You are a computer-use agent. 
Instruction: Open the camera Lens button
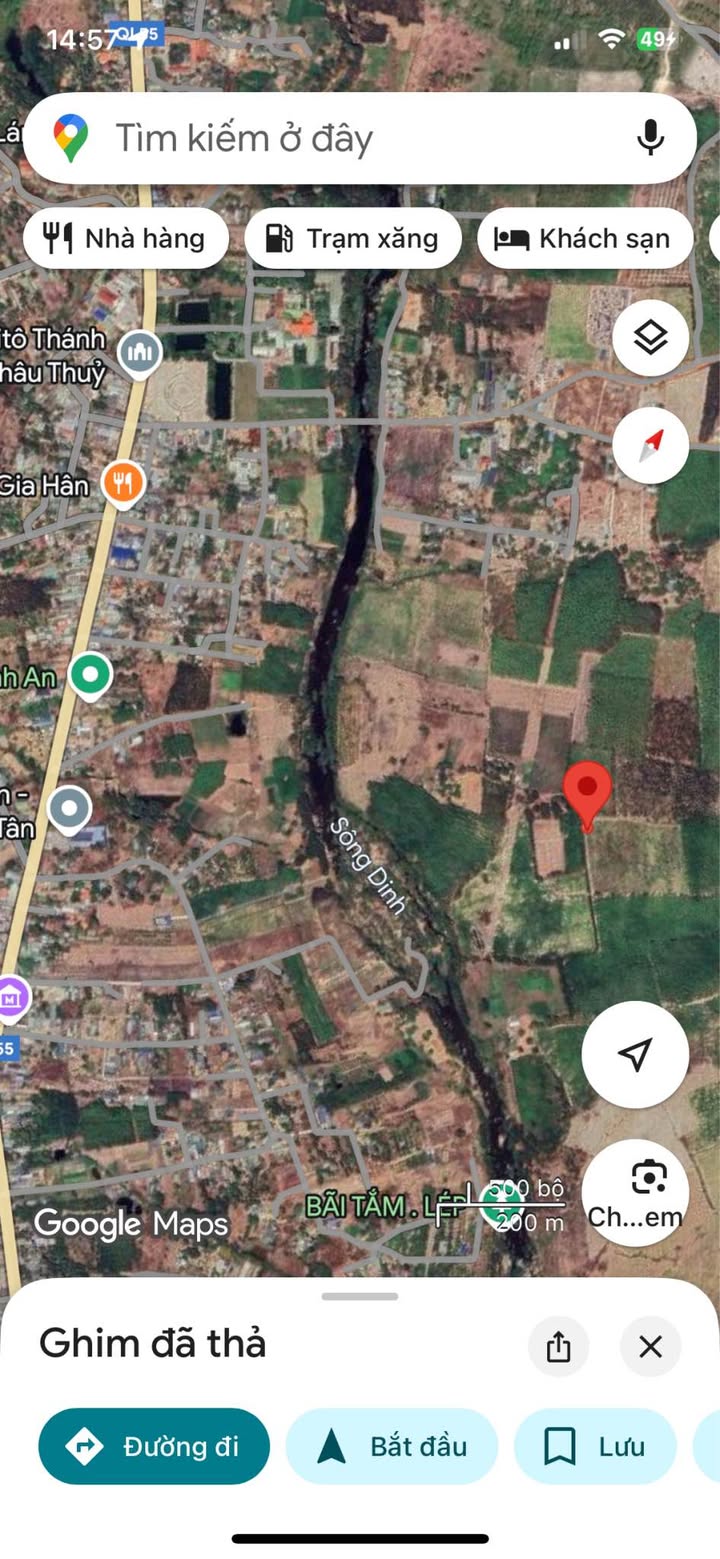(x=635, y=1192)
